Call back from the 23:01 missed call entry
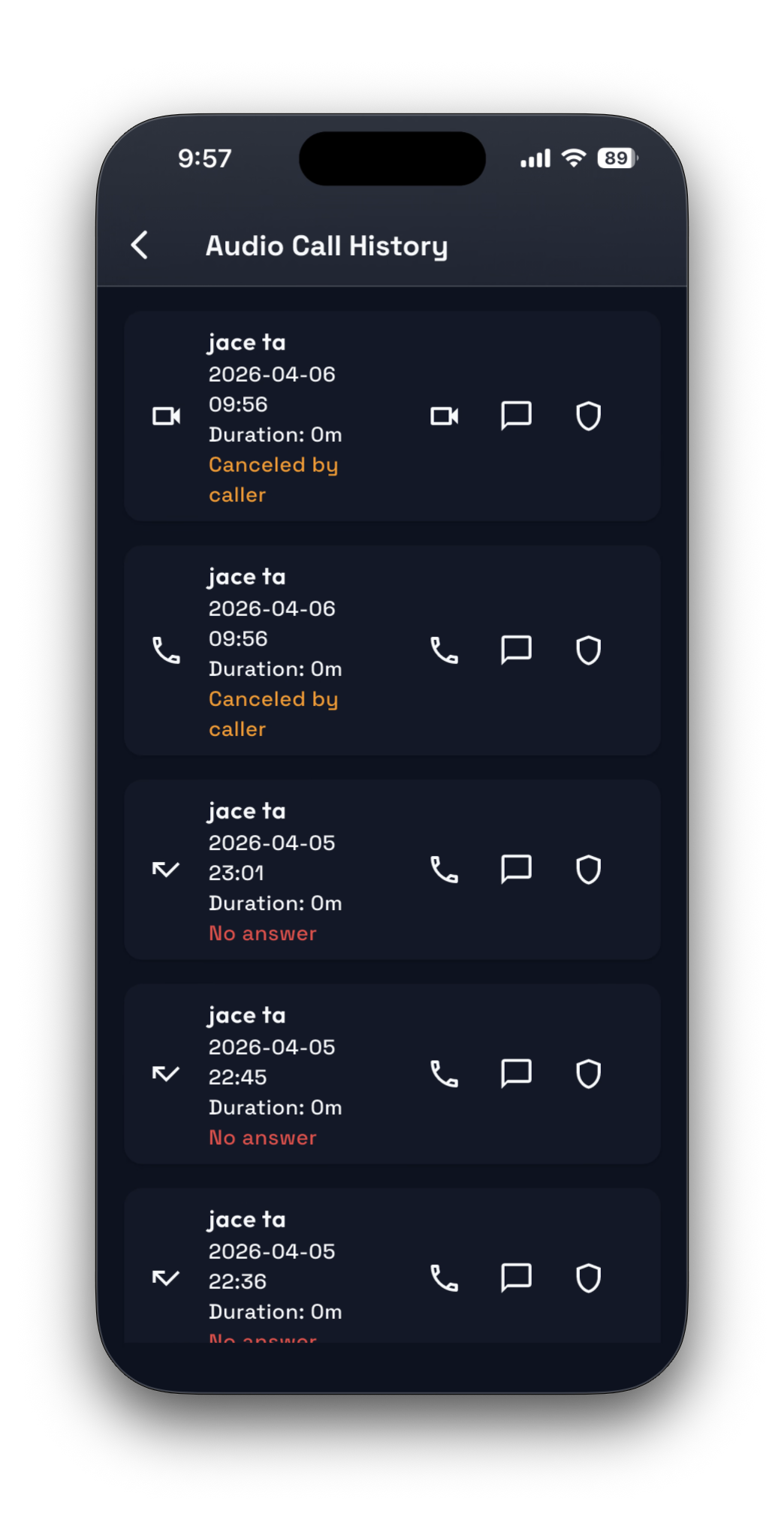The image size is (784, 1517). click(445, 869)
